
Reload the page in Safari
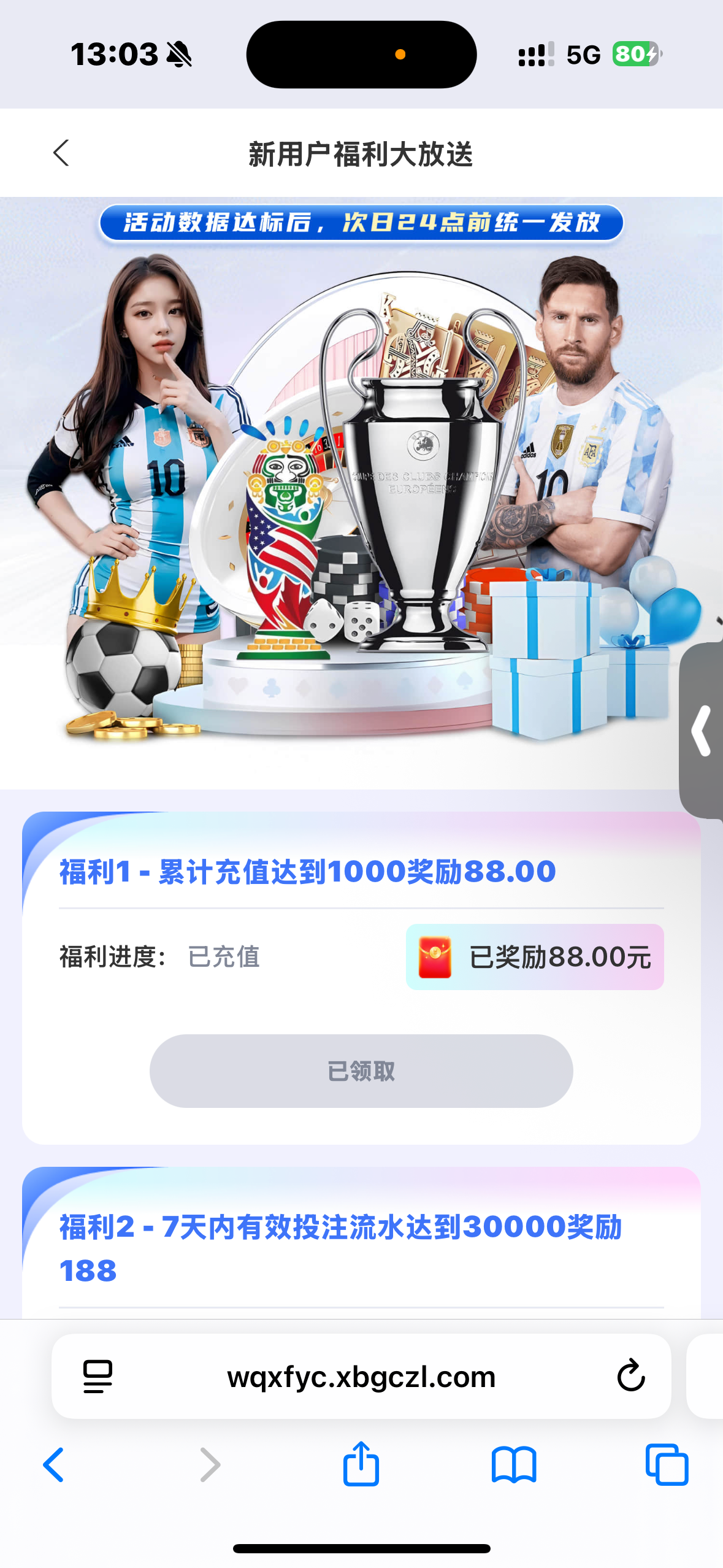(631, 1375)
